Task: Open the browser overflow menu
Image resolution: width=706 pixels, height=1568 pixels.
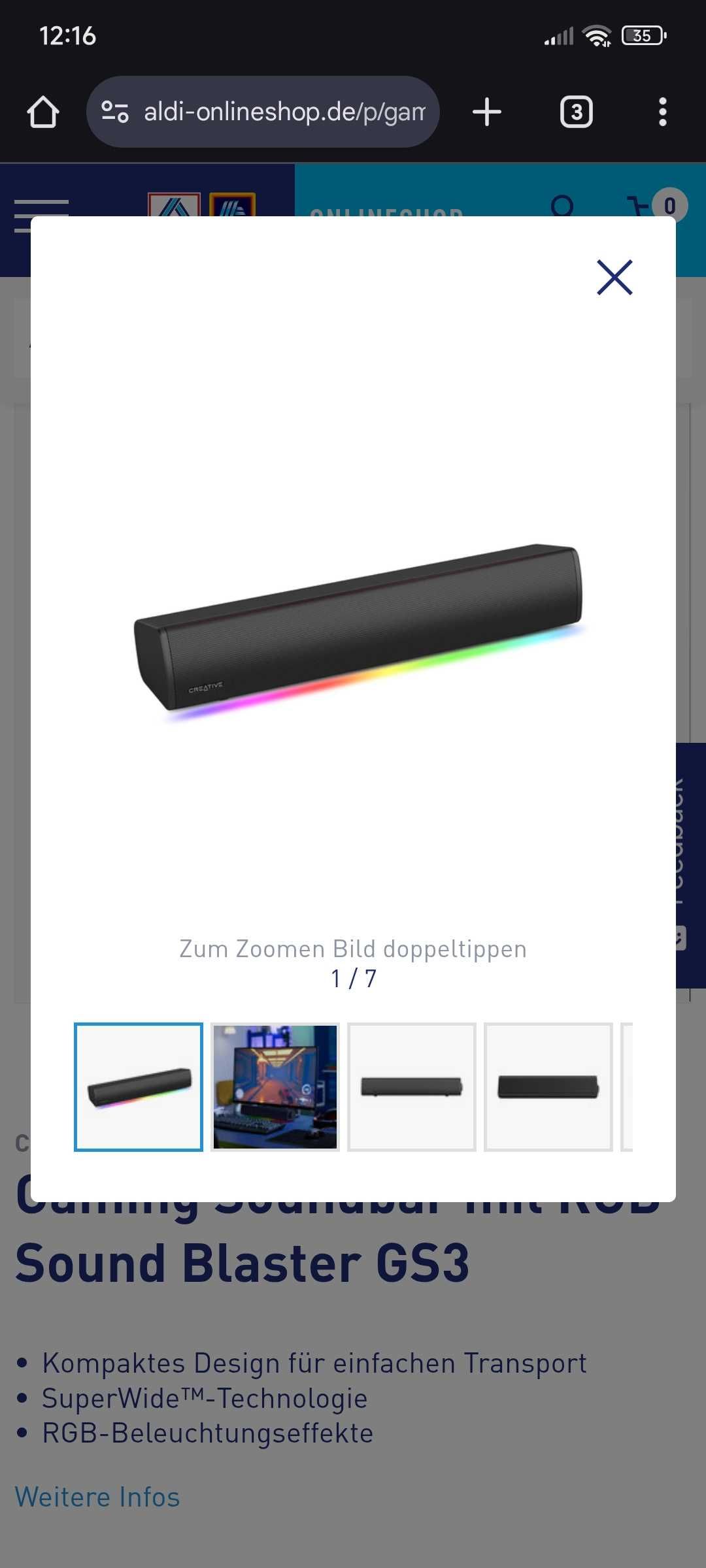Action: (662, 112)
